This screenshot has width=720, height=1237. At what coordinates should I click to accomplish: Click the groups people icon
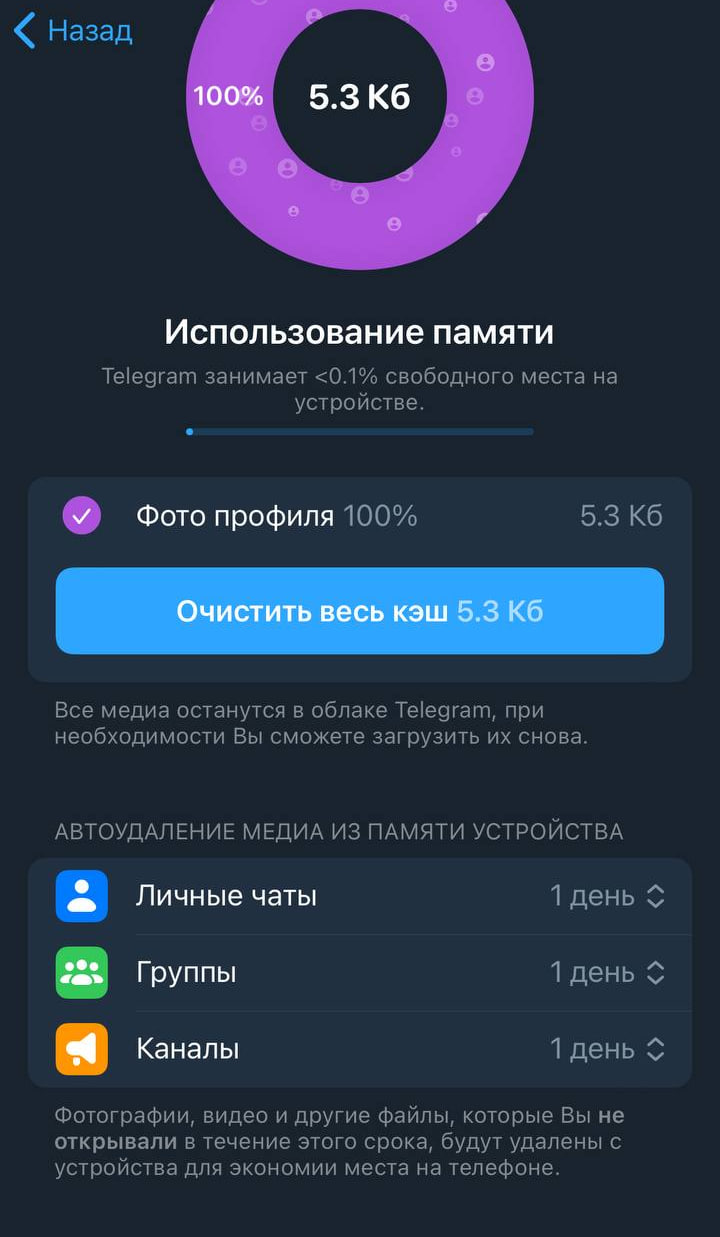click(80, 971)
